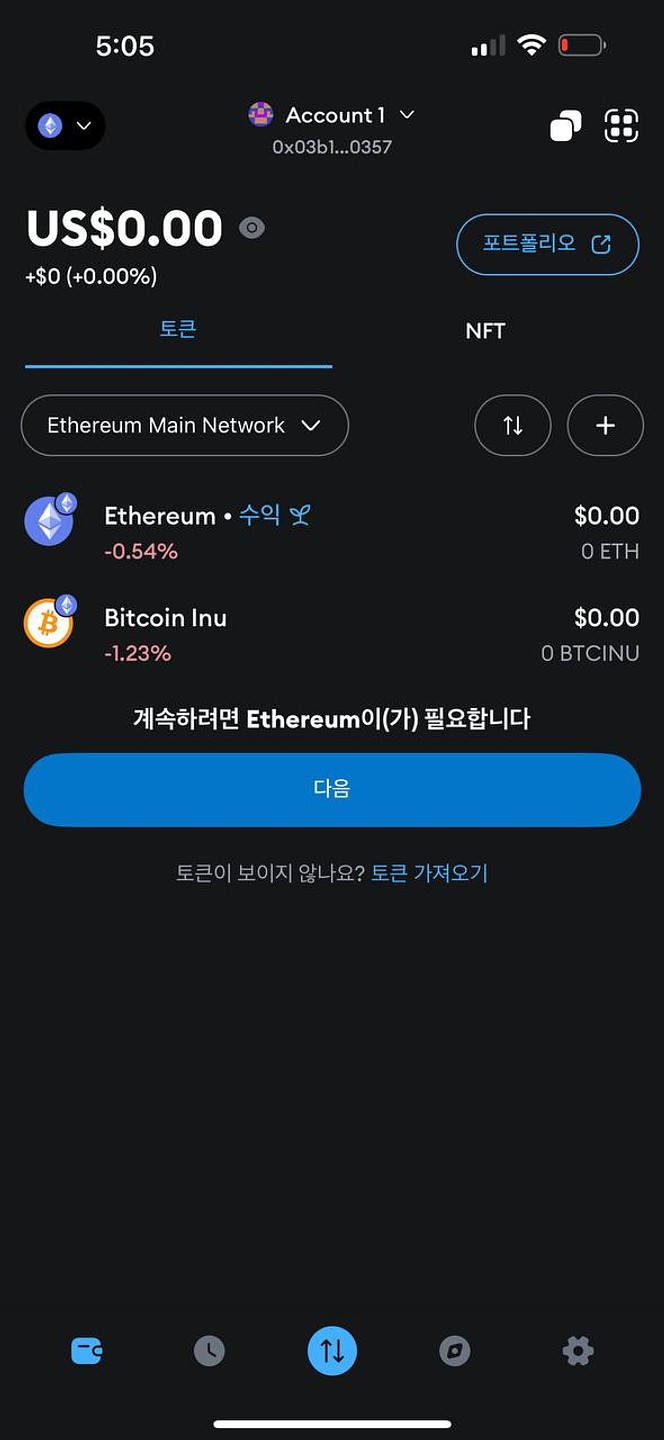Open the settings gear tab
This screenshot has width=664, height=1440.
point(578,1352)
